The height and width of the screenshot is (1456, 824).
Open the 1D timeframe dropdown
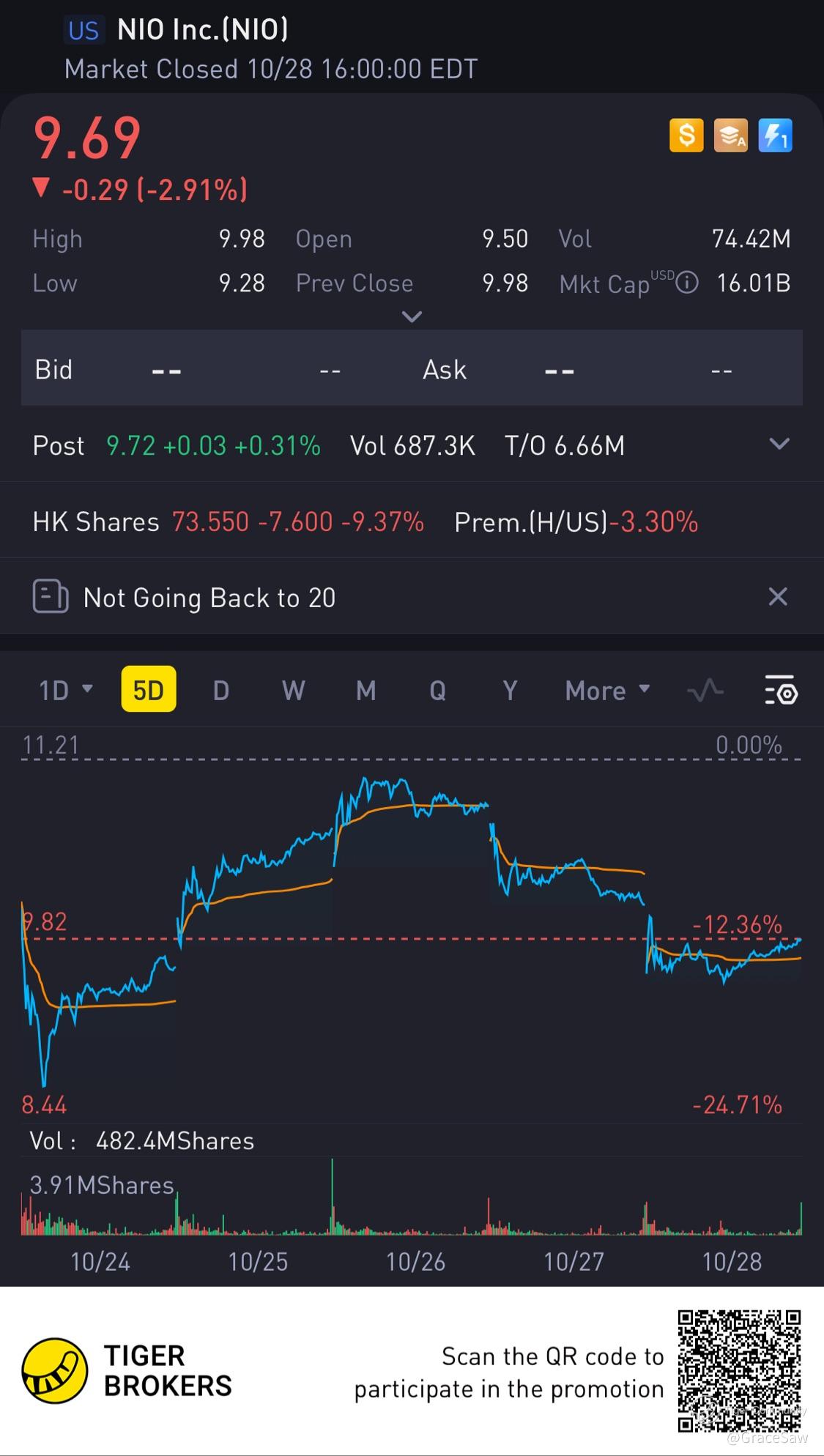coord(65,690)
